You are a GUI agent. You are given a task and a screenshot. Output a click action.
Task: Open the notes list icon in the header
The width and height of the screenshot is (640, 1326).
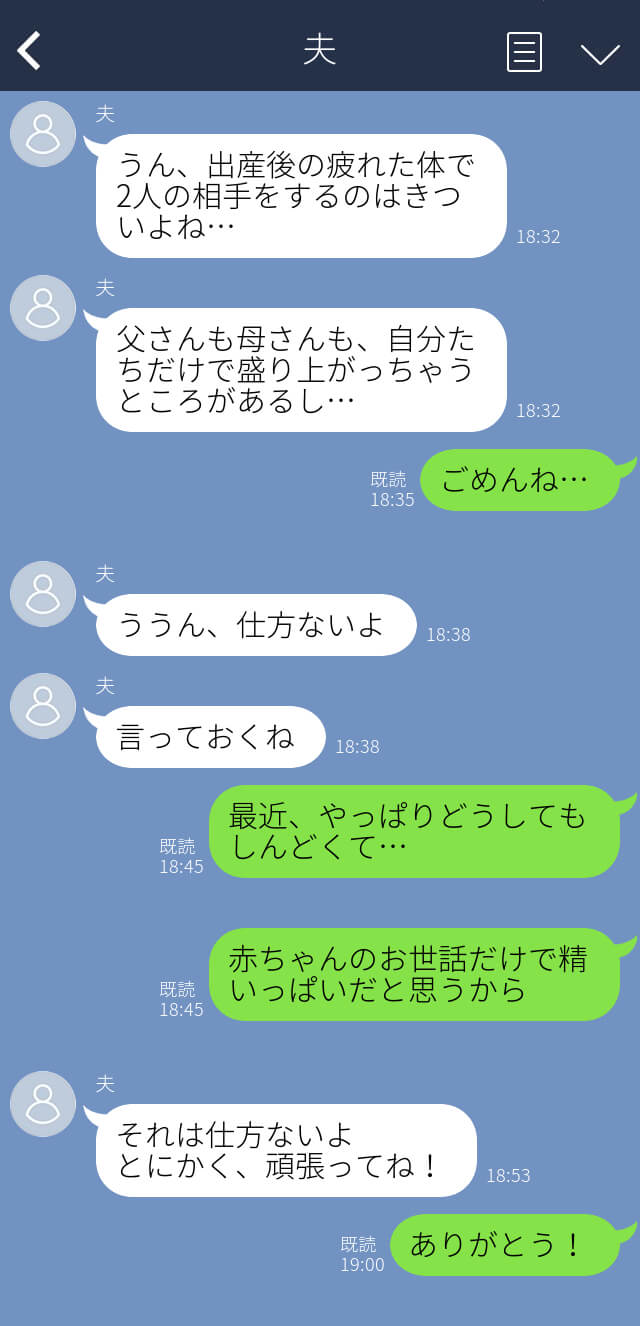(524, 52)
